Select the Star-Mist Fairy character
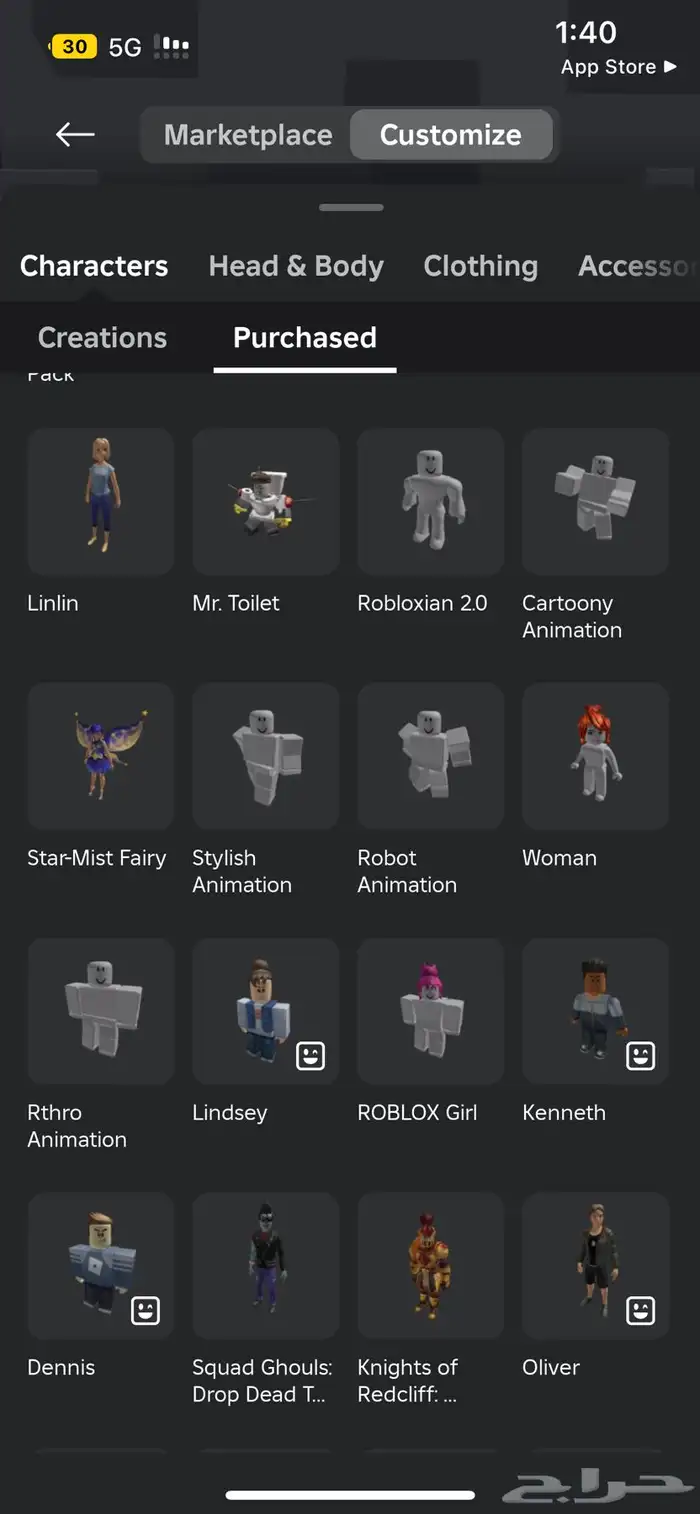This screenshot has width=700, height=1514. click(x=101, y=756)
